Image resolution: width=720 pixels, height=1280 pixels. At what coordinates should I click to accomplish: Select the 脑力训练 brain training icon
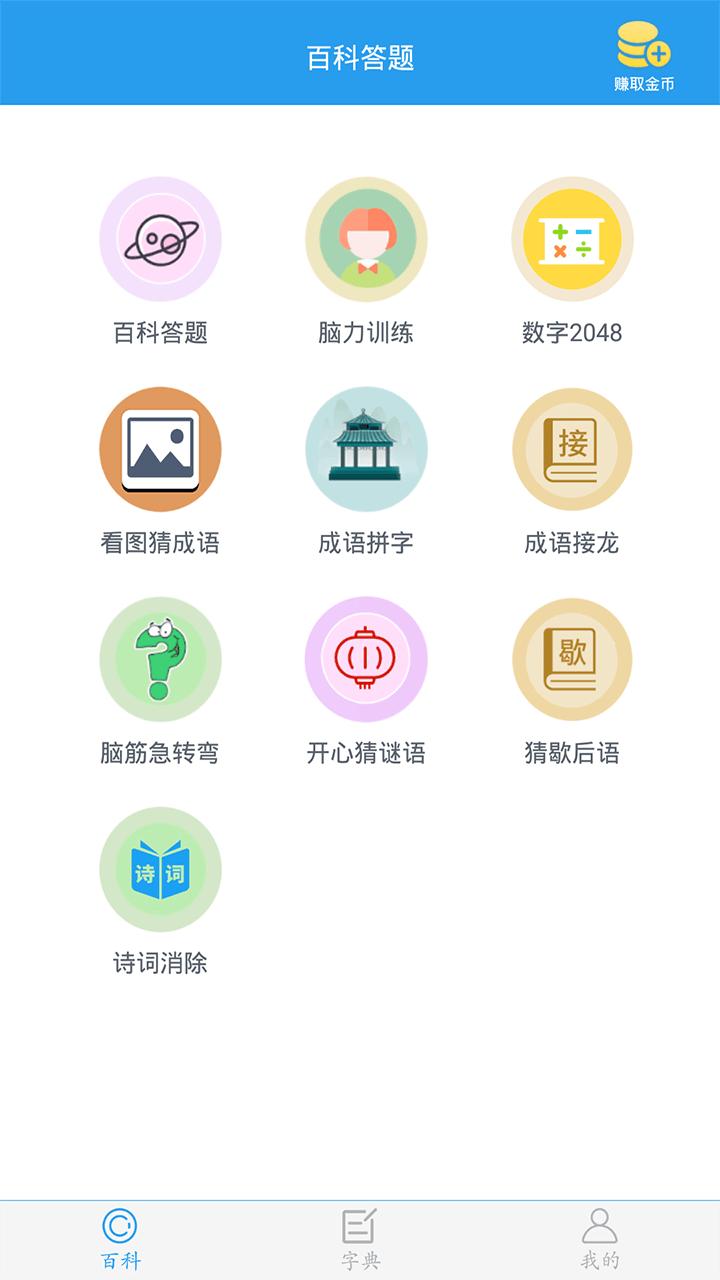coord(365,240)
